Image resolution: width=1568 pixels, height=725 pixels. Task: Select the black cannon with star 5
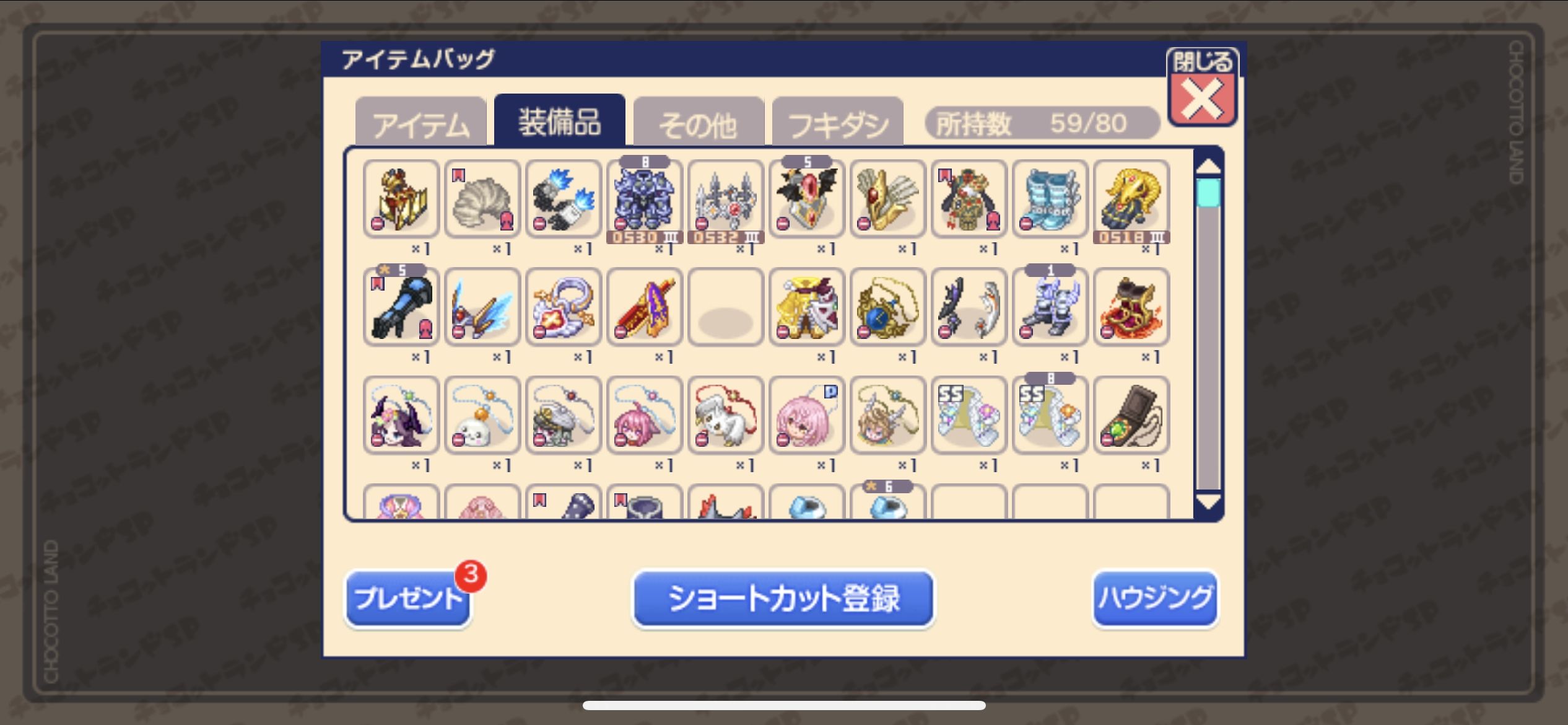tap(401, 307)
